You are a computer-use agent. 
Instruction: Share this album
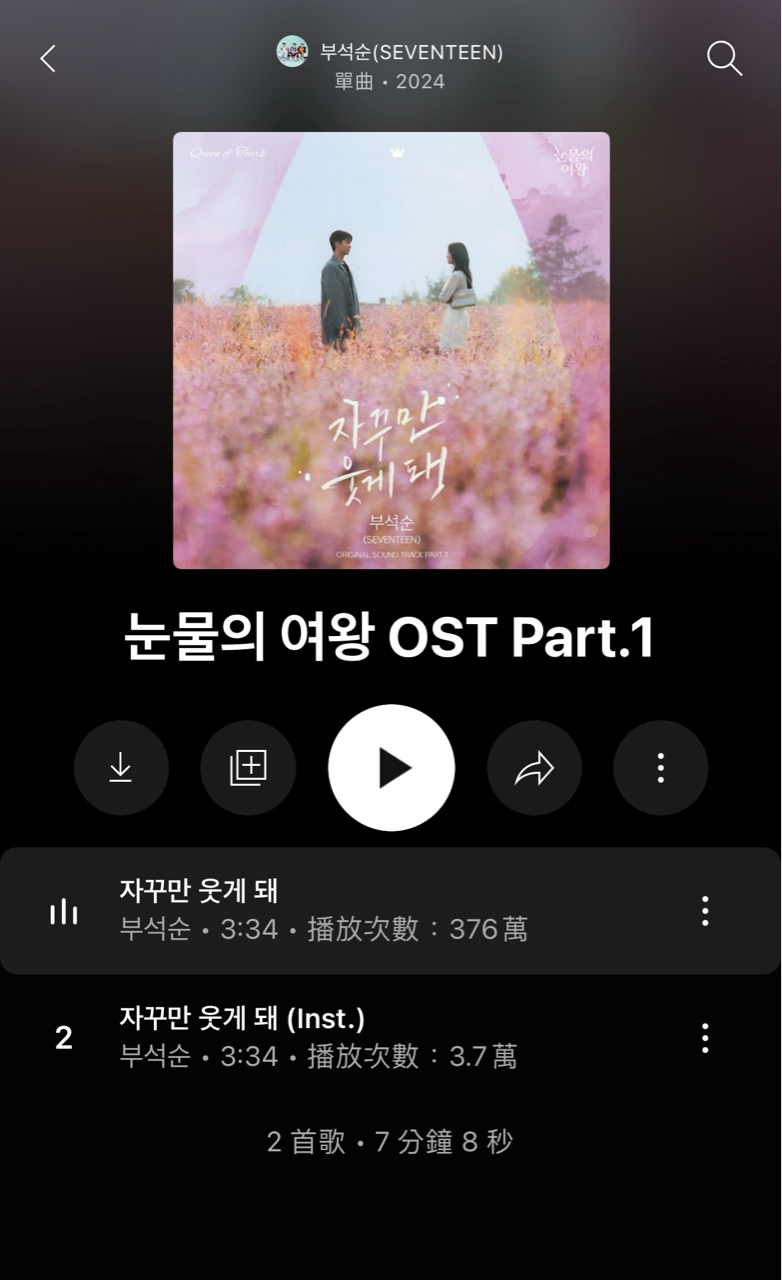point(534,768)
